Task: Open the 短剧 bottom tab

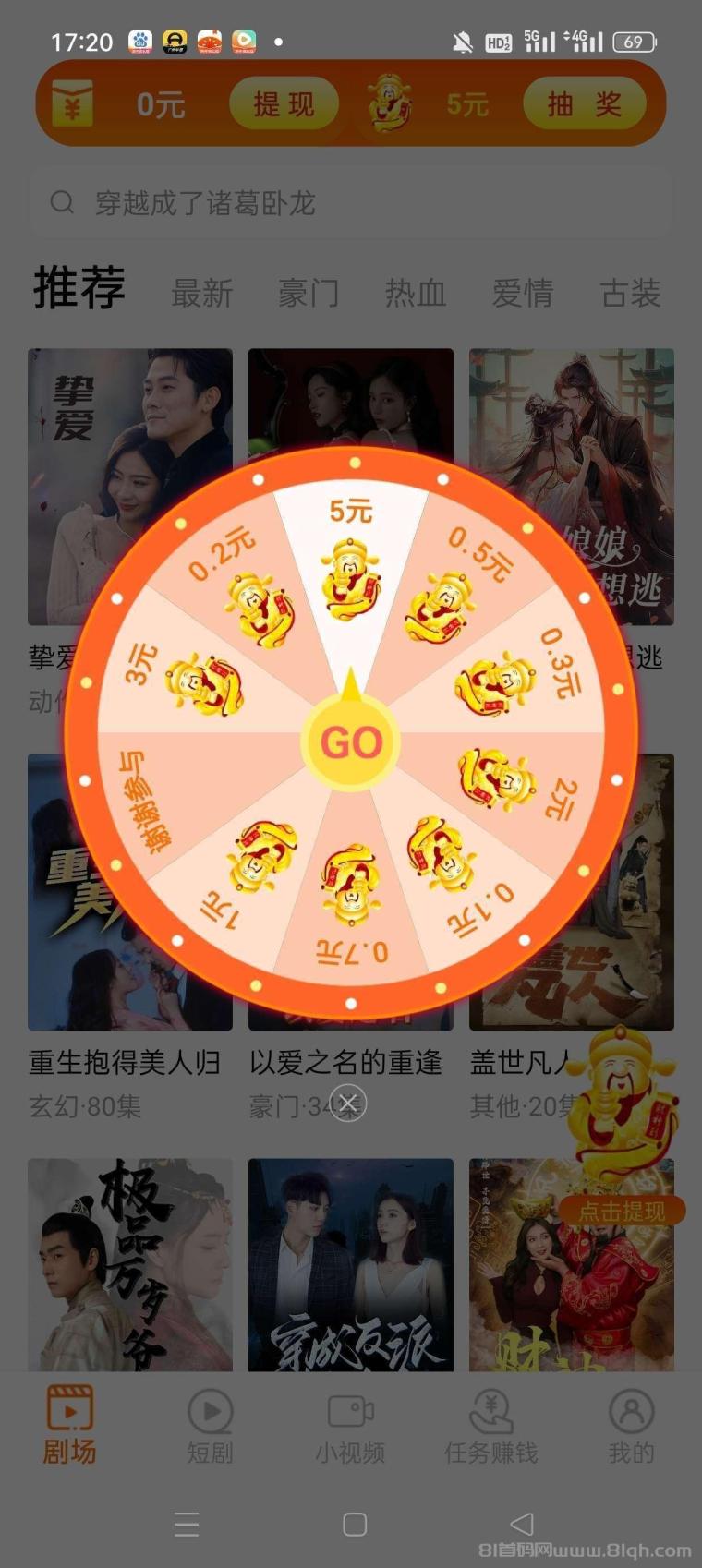Action: (x=210, y=1427)
